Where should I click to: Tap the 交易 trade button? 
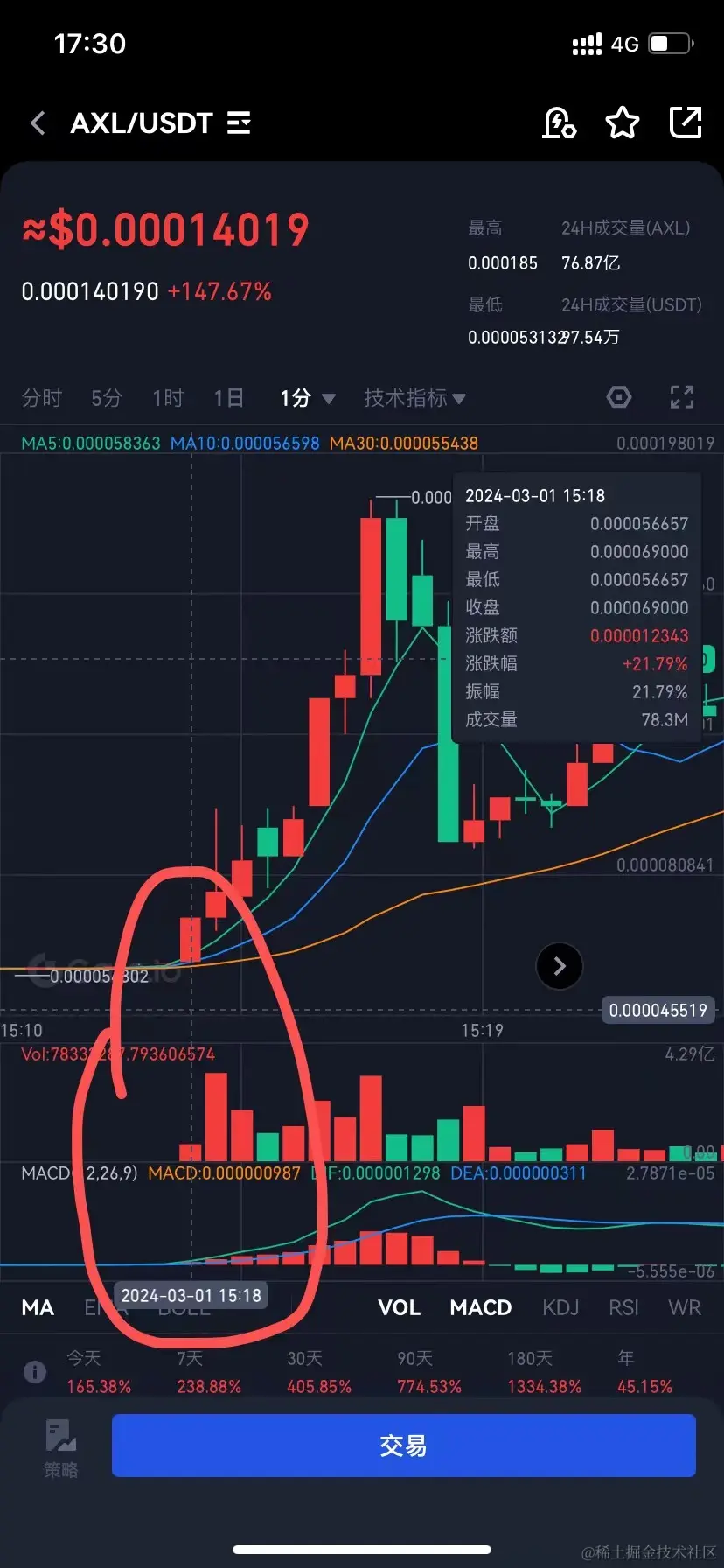[x=403, y=1445]
